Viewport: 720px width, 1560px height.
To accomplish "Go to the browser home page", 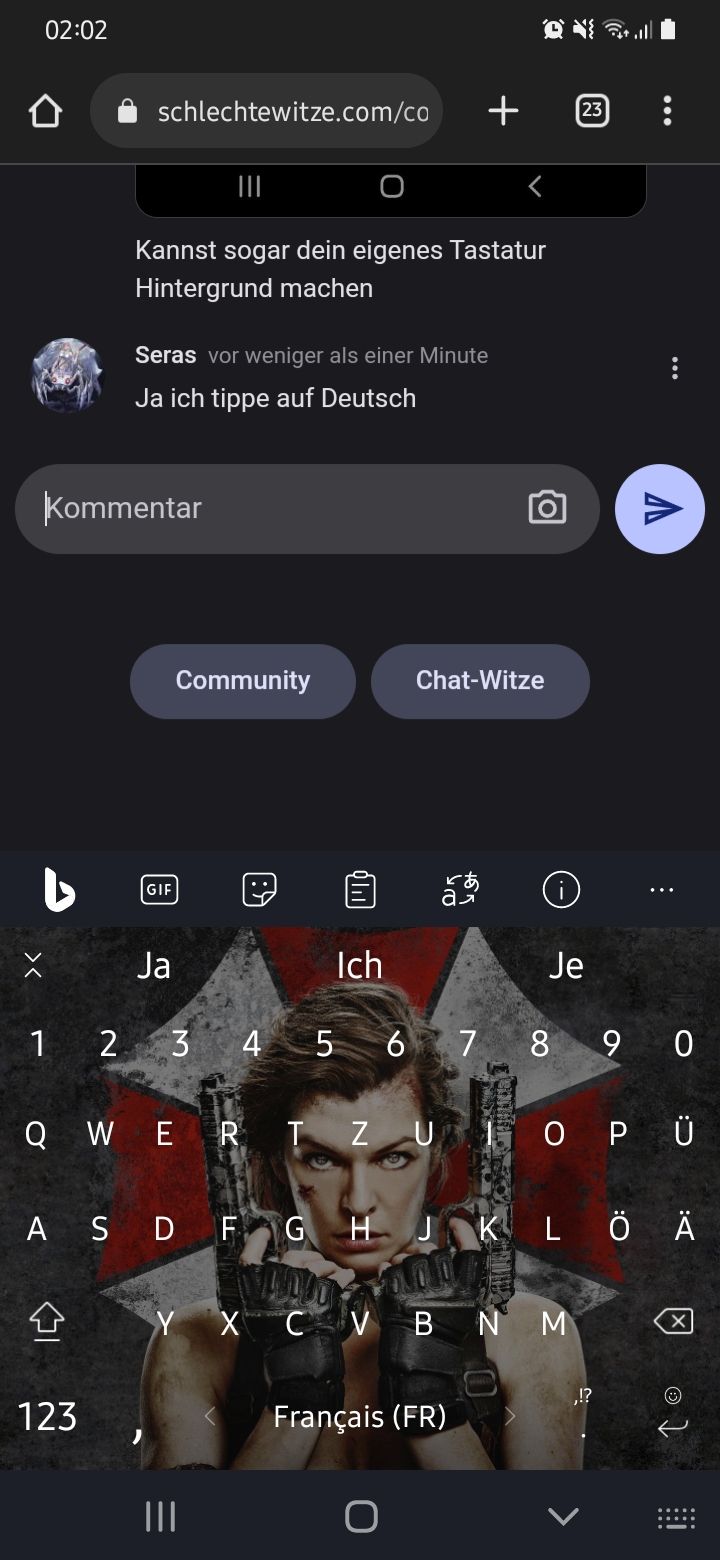I will pos(45,111).
